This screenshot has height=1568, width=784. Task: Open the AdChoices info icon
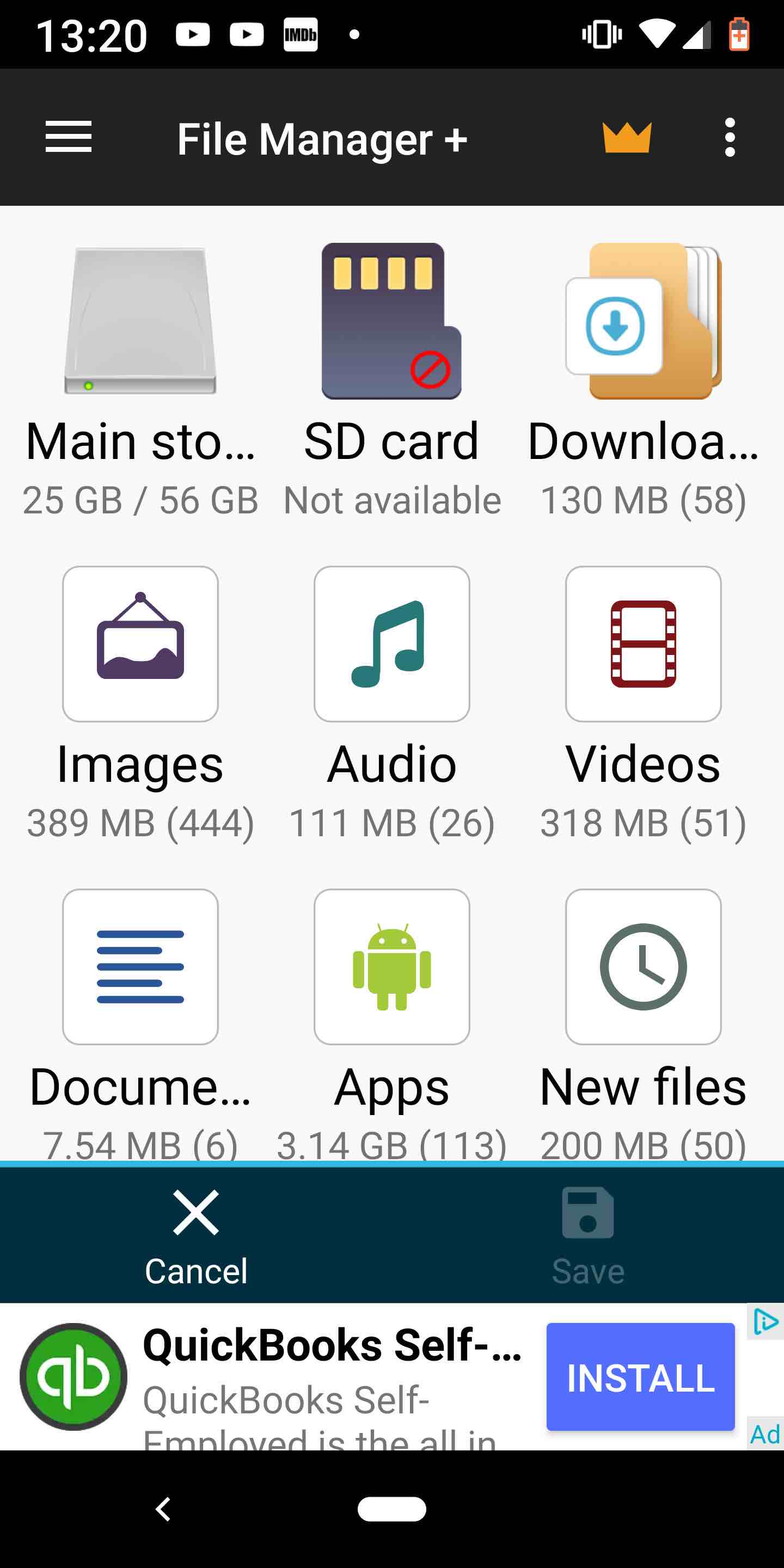coord(764,1321)
